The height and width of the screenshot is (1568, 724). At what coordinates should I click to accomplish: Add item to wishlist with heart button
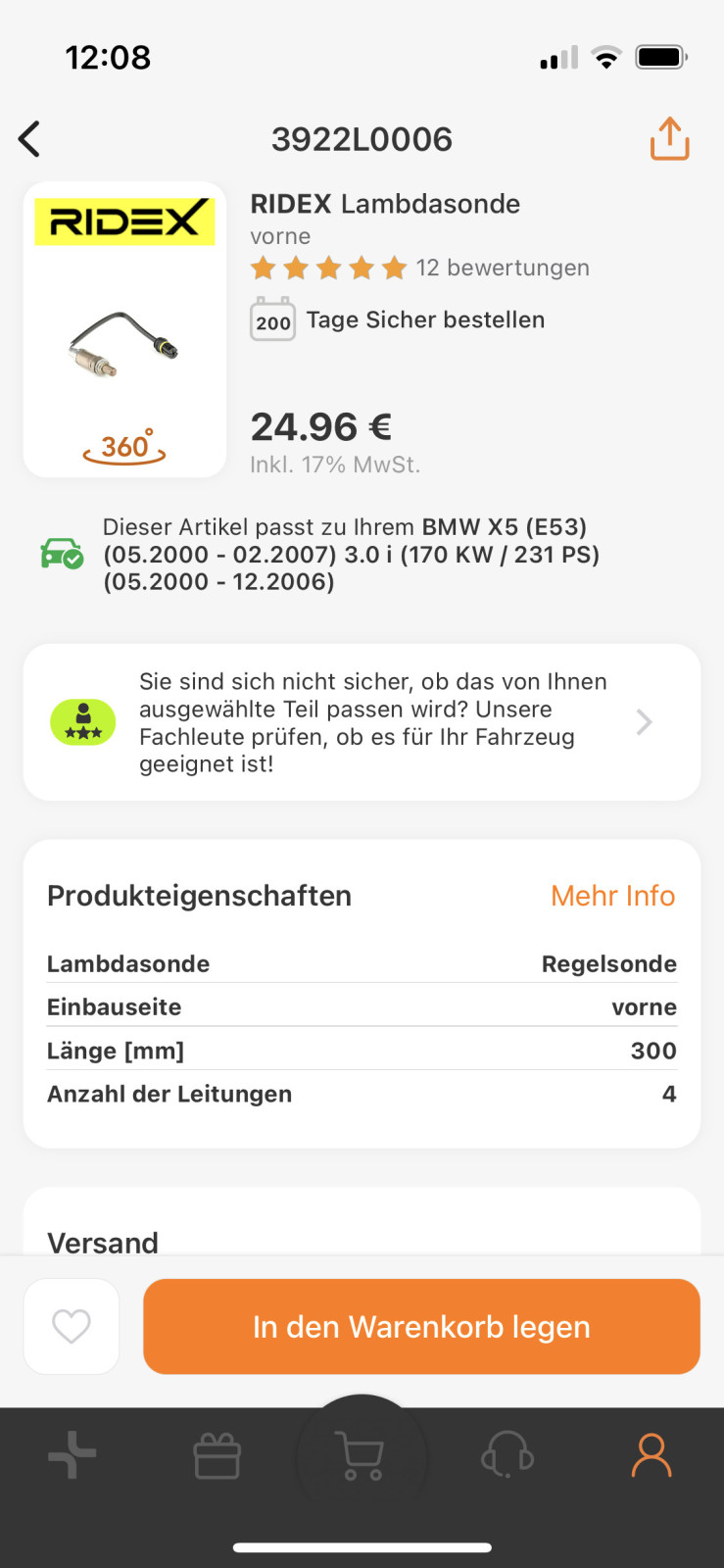click(71, 1325)
